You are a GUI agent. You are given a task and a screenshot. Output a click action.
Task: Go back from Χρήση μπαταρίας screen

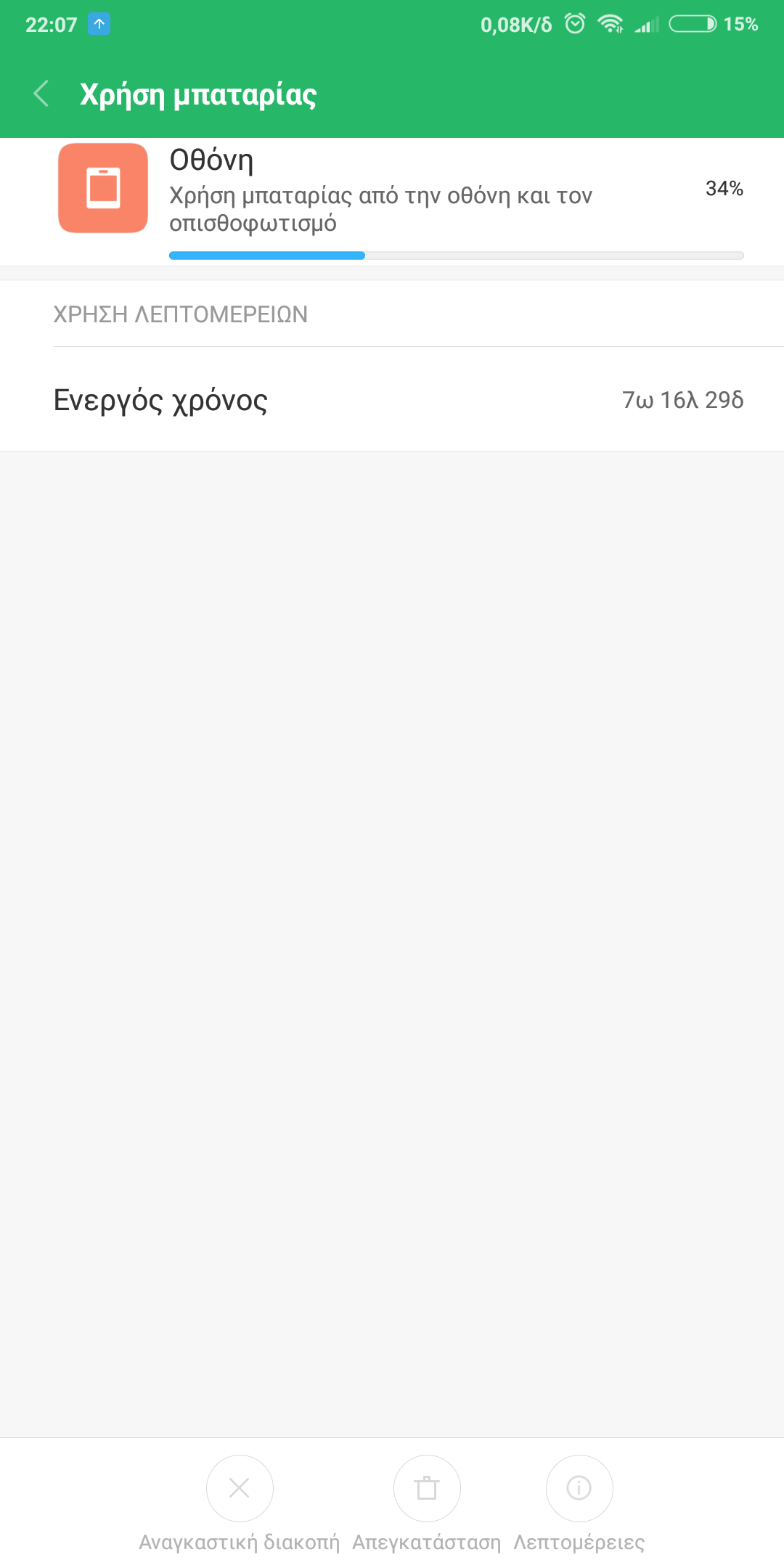tap(41, 94)
